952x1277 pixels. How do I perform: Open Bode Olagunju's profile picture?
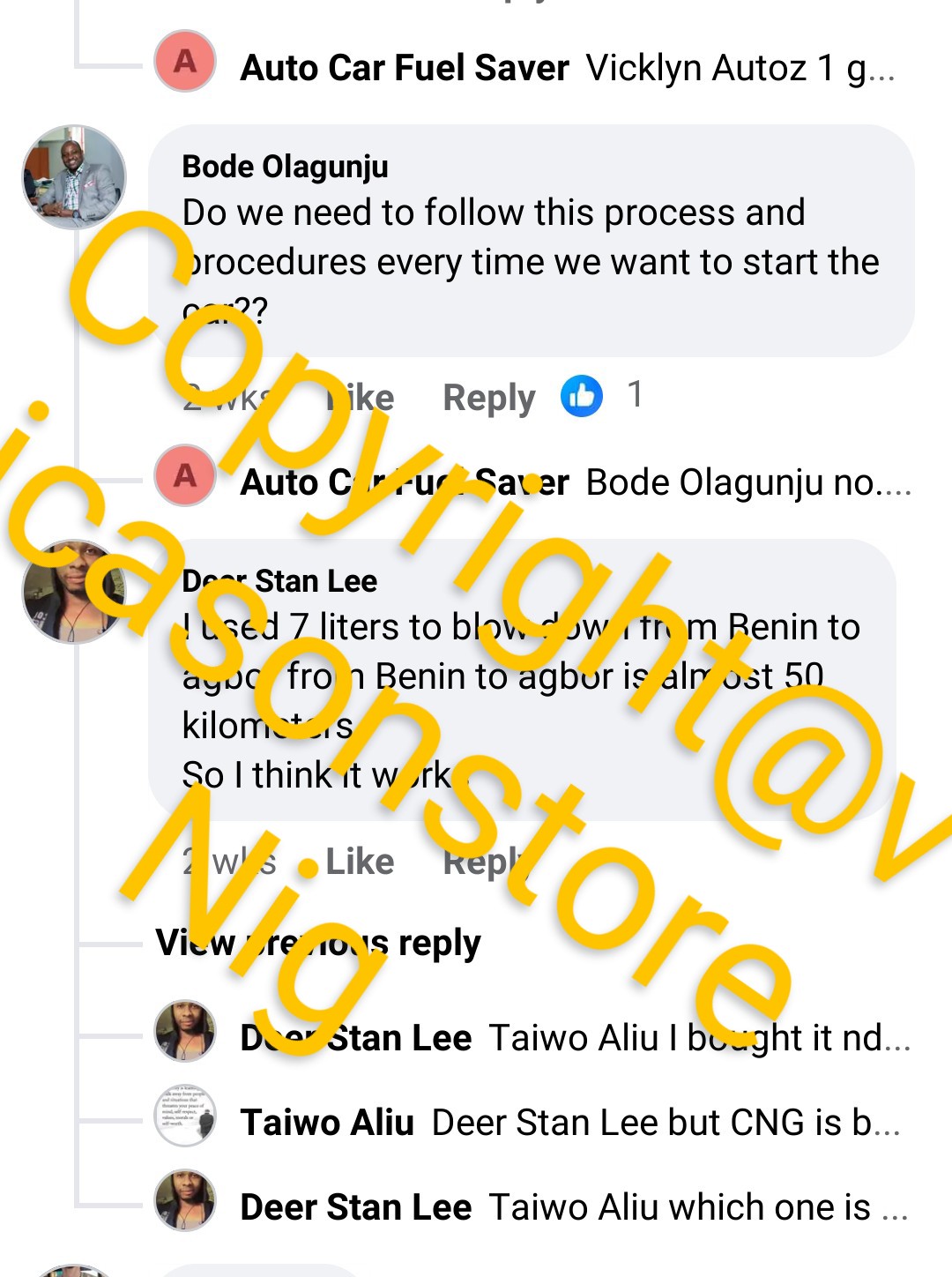click(x=74, y=176)
